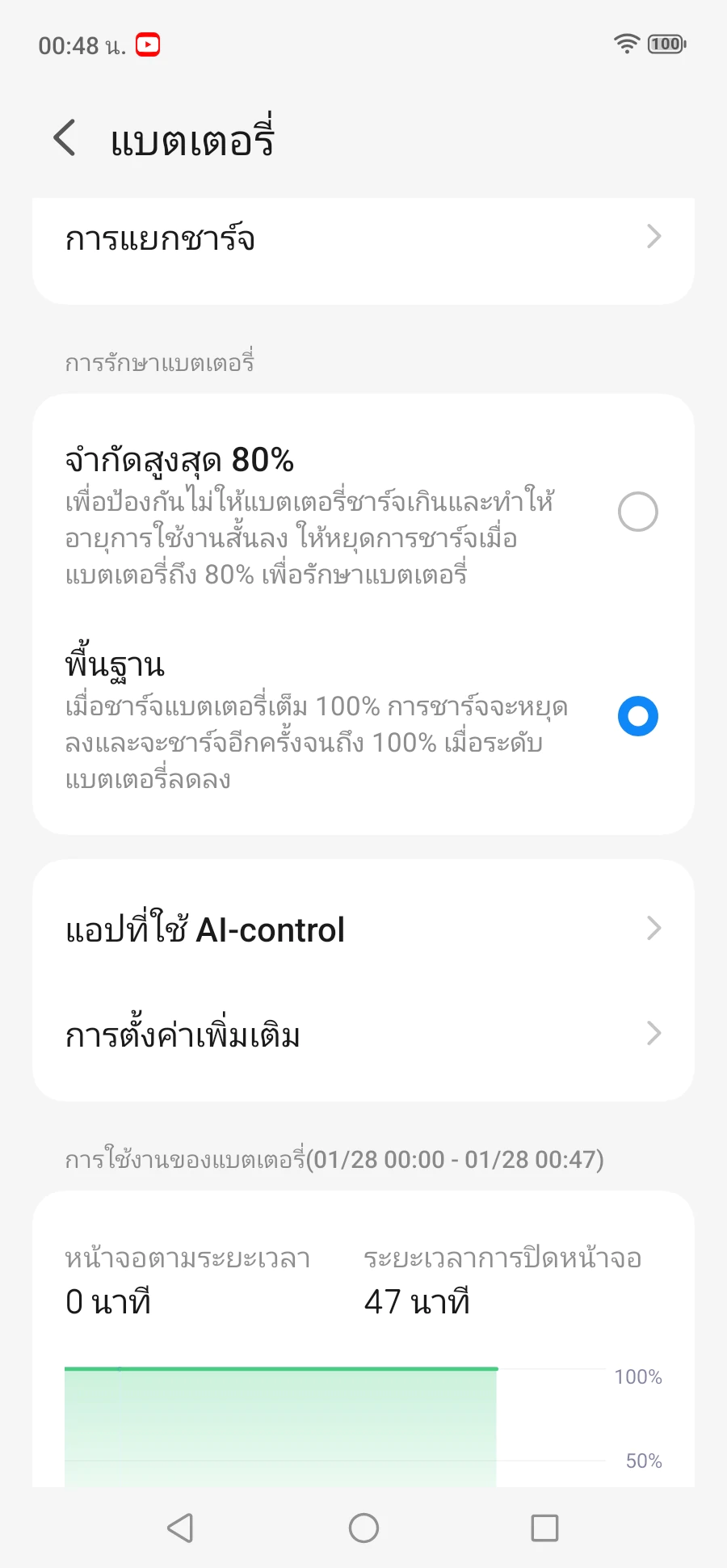Open แอปที่ใช้ AI-control
The width and height of the screenshot is (727, 1568).
click(x=363, y=929)
